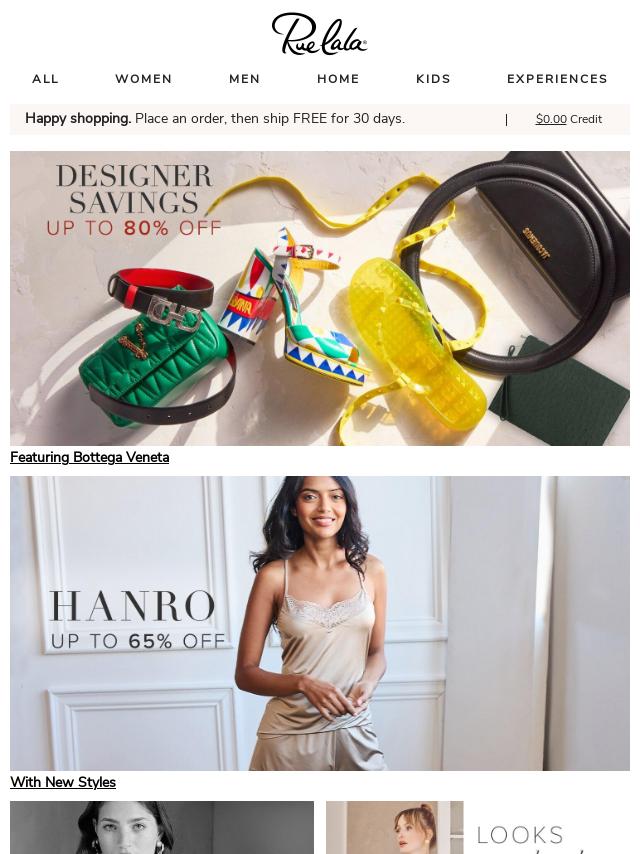
Task: Open the Hanro up to 65% off banner
Action: (x=320, y=623)
